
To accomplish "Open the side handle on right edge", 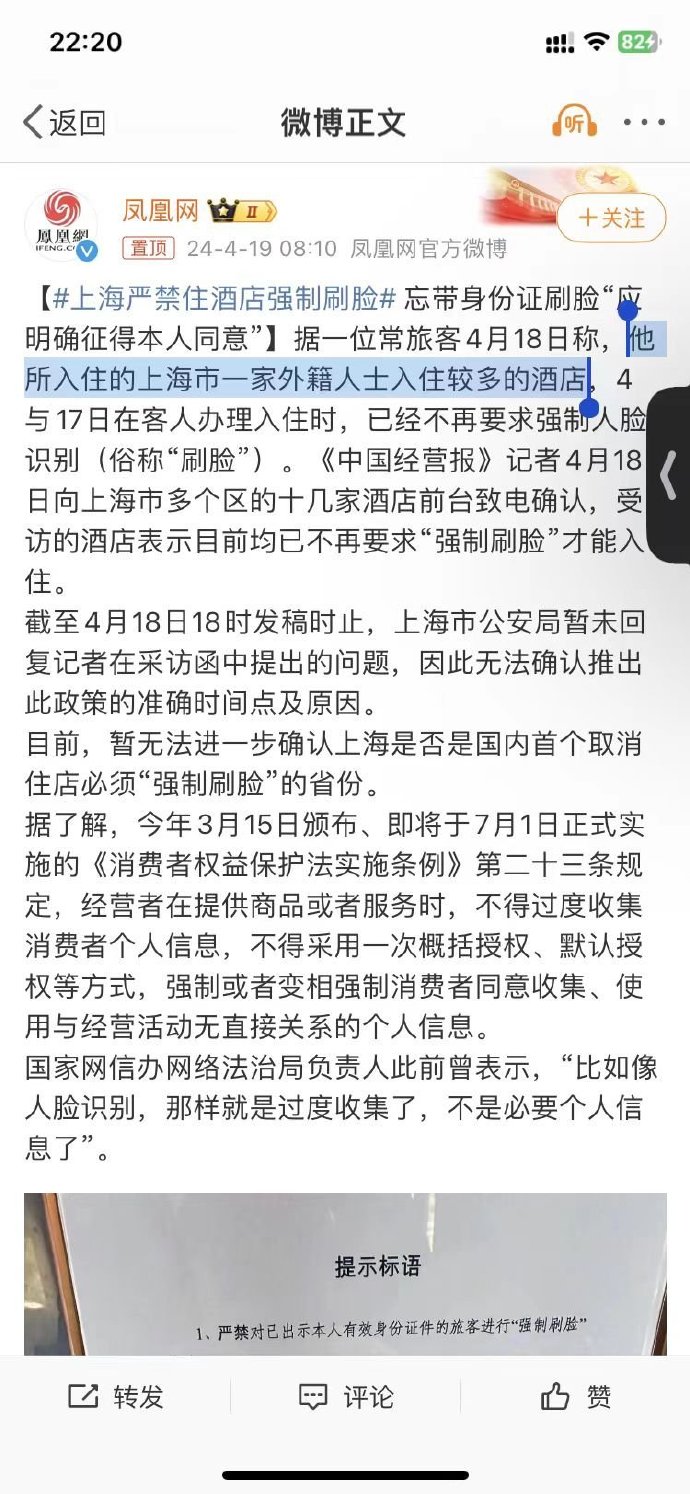I will click(669, 476).
